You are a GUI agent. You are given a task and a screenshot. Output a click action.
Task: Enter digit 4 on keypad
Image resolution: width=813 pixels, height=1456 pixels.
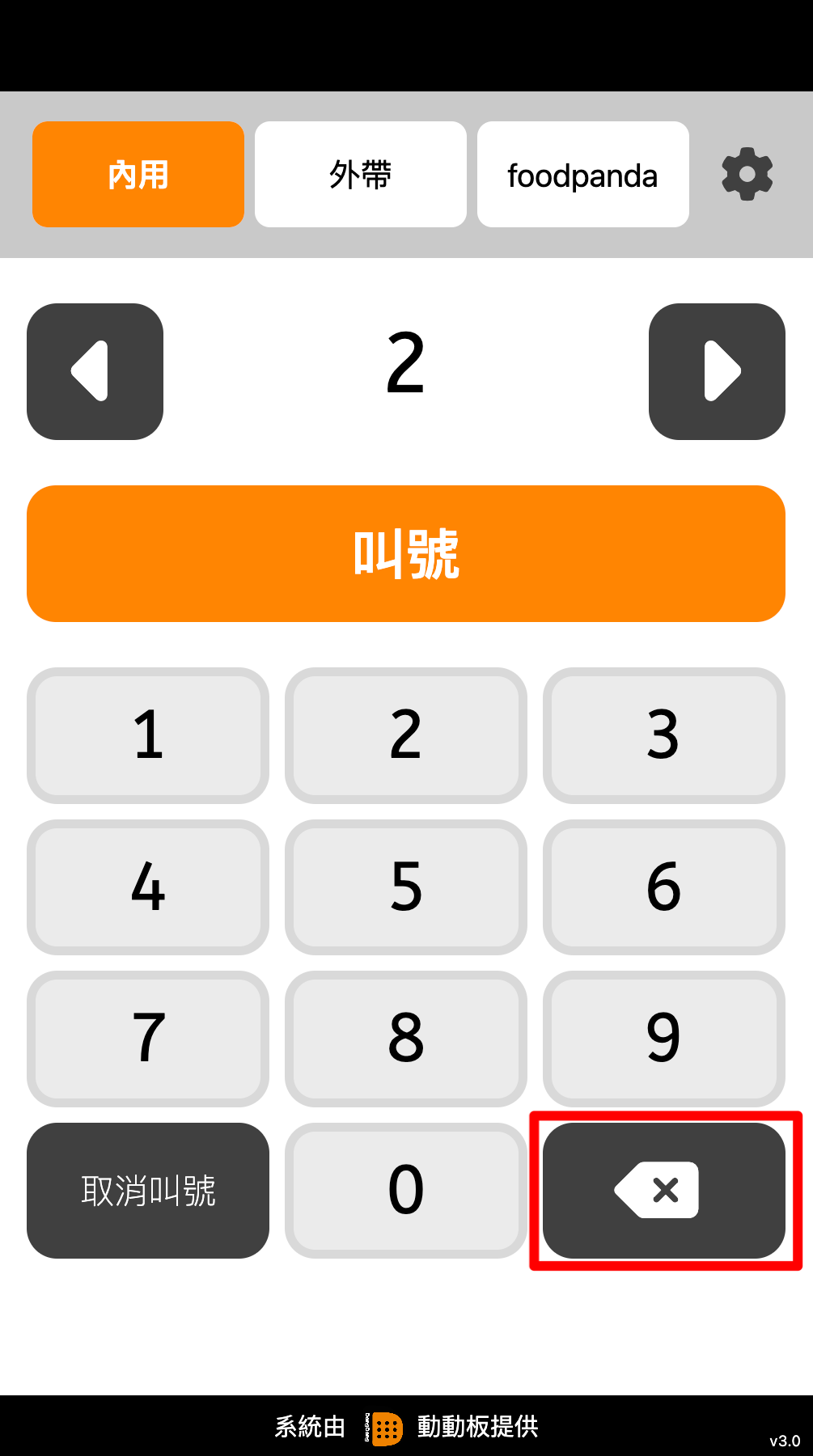pyautogui.click(x=148, y=887)
